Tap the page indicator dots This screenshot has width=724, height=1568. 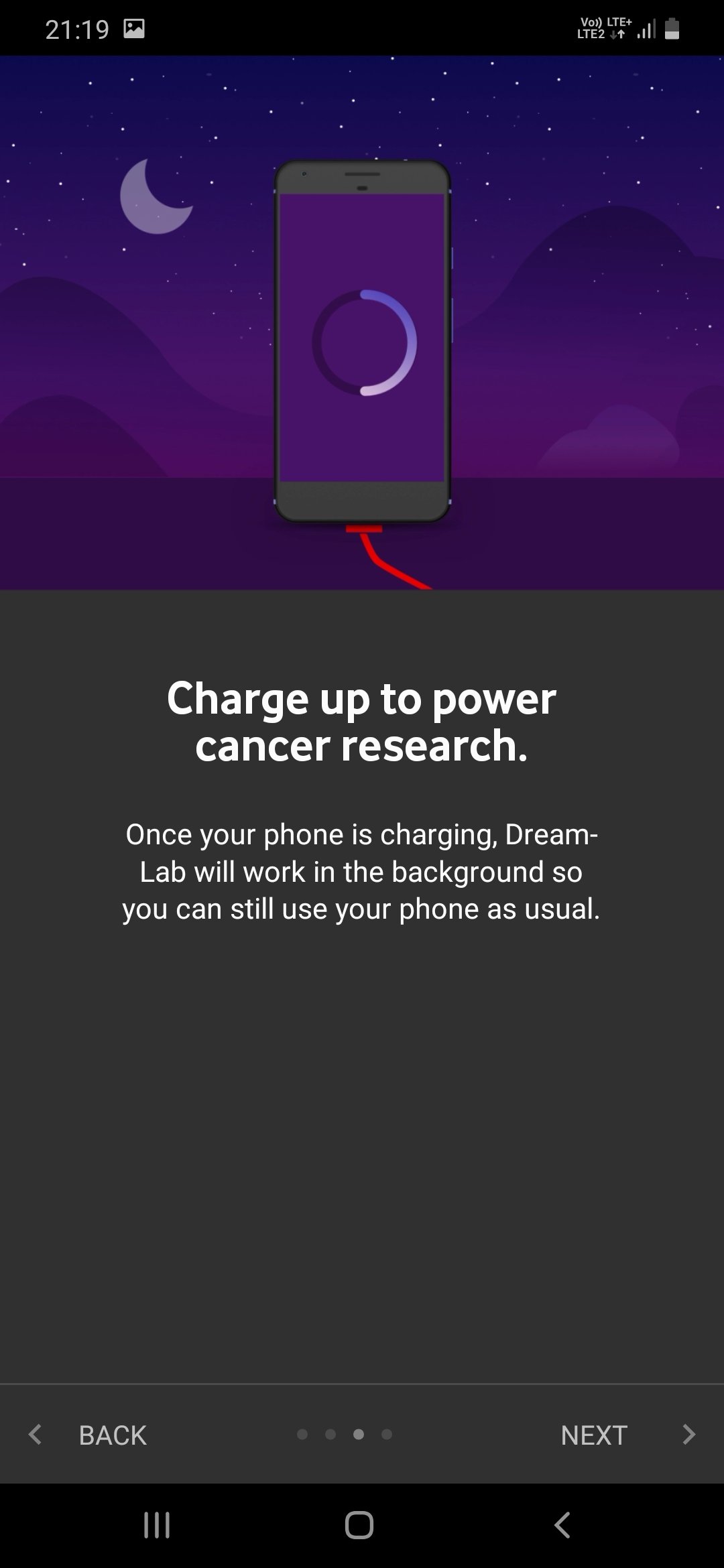345,1434
